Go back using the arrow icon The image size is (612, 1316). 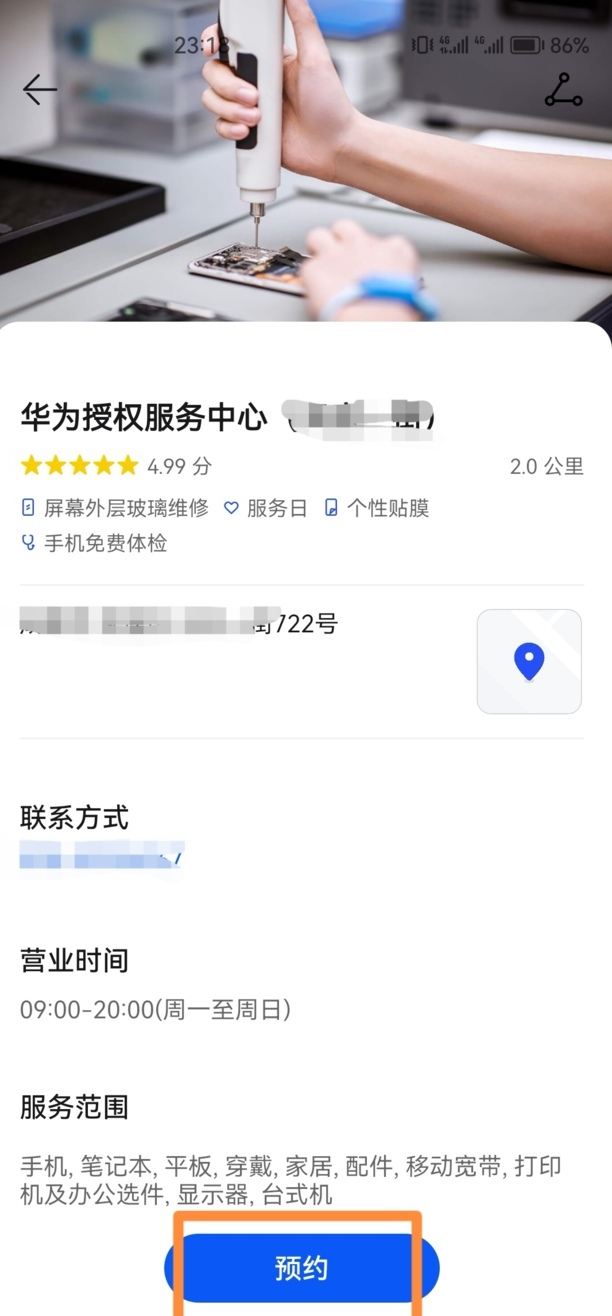(40, 90)
